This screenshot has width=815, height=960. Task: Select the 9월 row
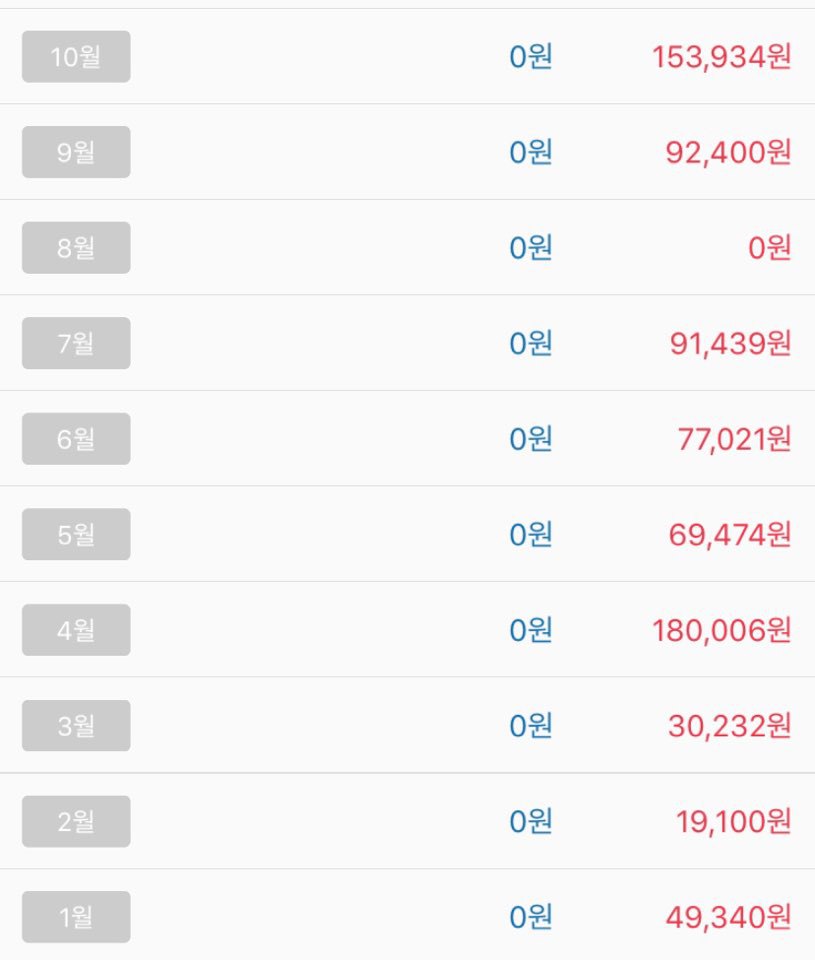click(x=76, y=152)
